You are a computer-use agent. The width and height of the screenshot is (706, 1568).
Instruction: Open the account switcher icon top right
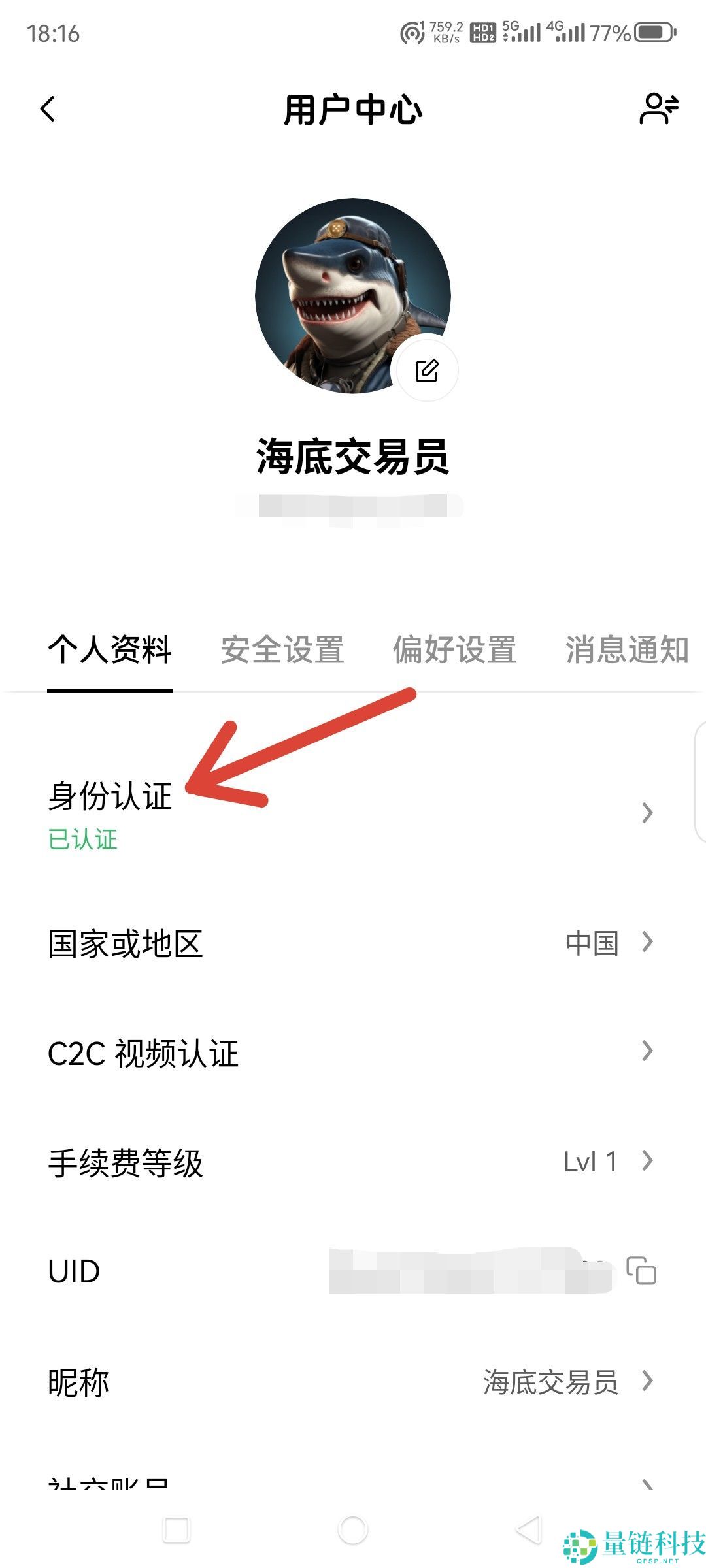coord(660,110)
